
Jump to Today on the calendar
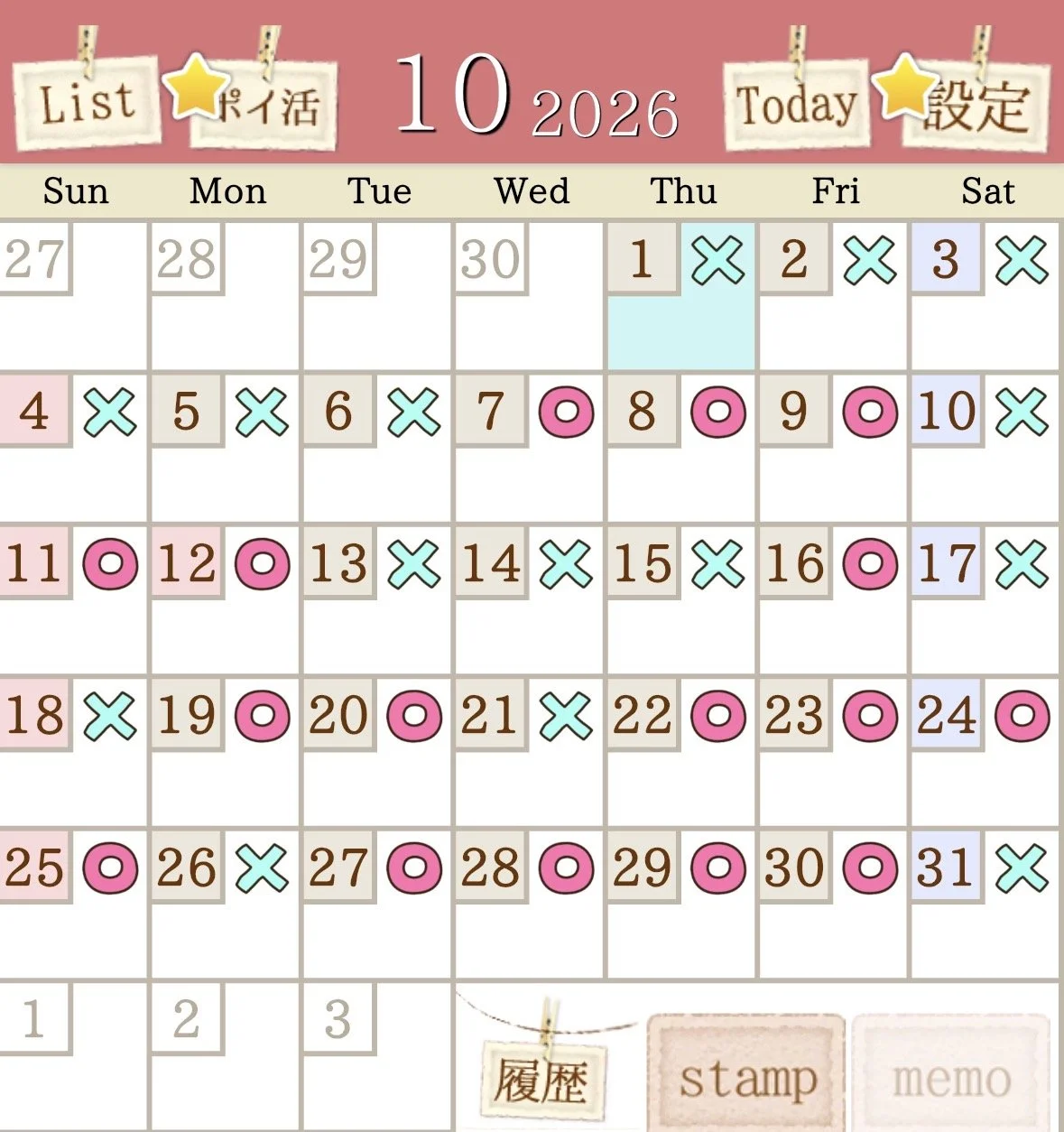(797, 105)
